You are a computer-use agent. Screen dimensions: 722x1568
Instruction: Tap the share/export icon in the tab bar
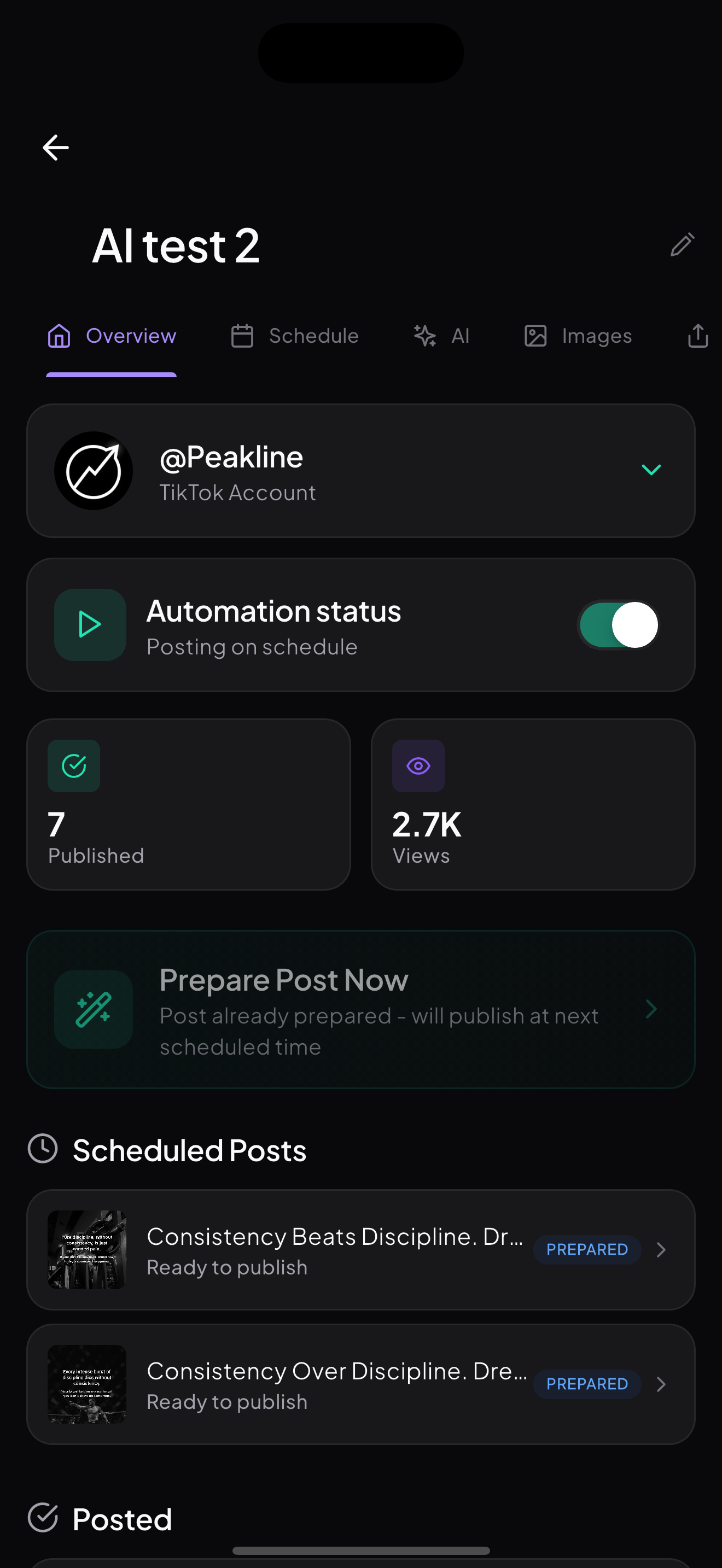click(696, 335)
